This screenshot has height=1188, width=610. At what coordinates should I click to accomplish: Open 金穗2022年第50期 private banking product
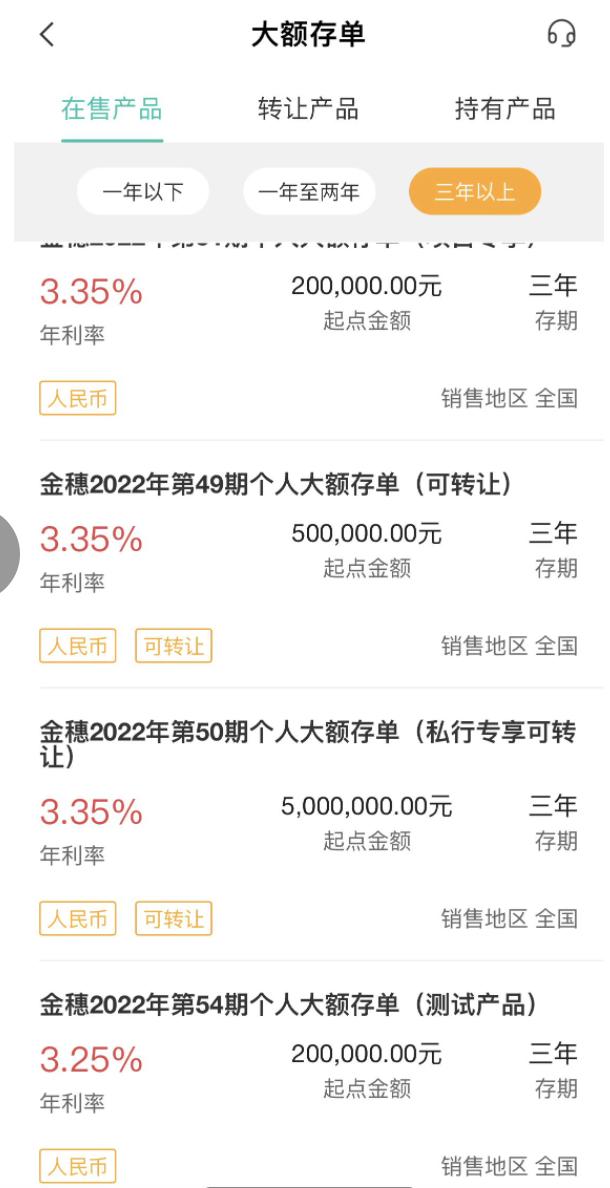[308, 744]
